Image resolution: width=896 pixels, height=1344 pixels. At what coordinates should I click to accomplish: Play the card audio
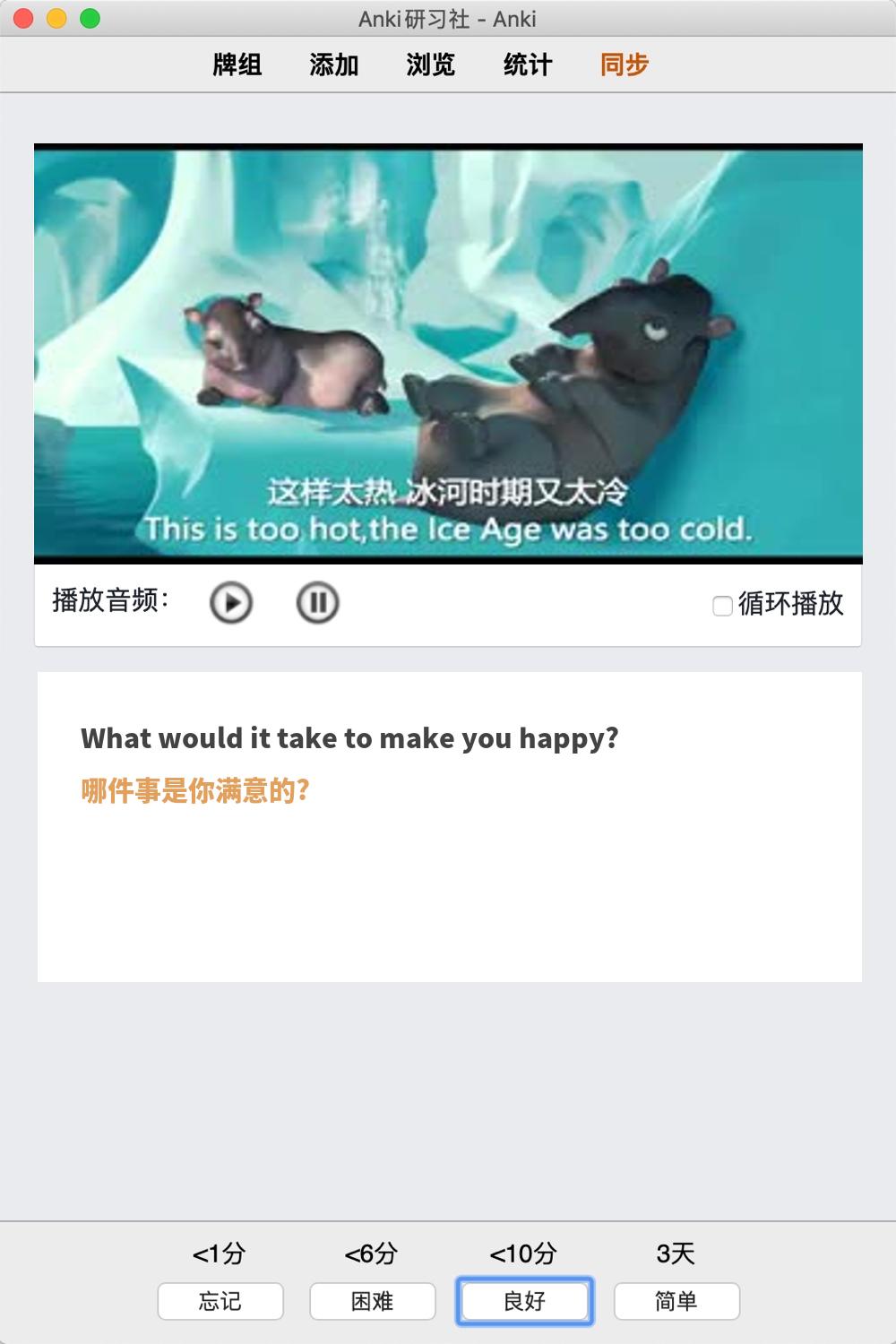(x=231, y=602)
